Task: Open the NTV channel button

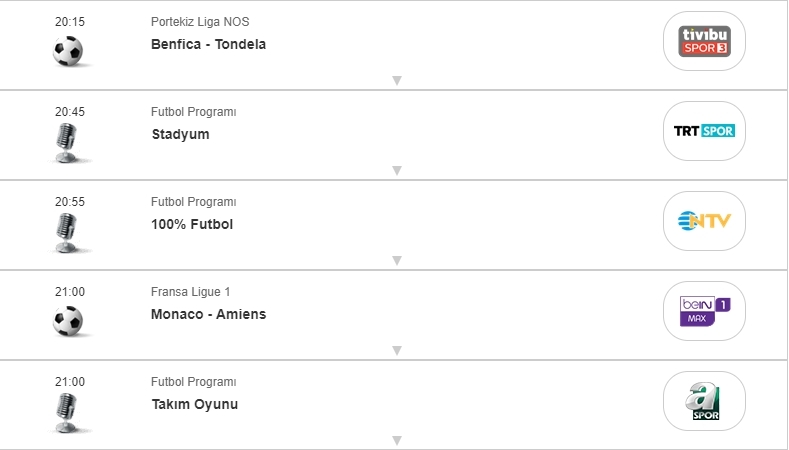Action: [x=704, y=221]
